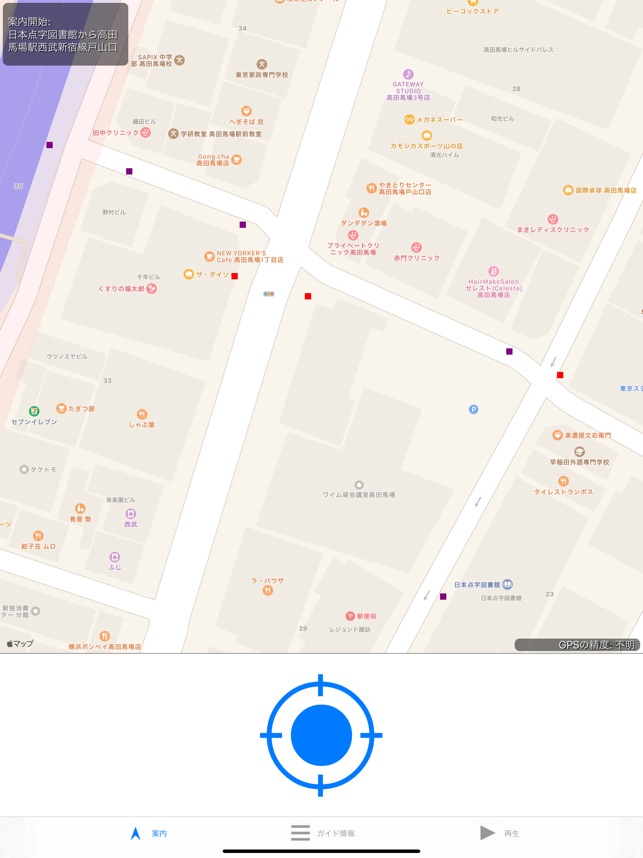Switch to the 案内 tab

[148, 833]
